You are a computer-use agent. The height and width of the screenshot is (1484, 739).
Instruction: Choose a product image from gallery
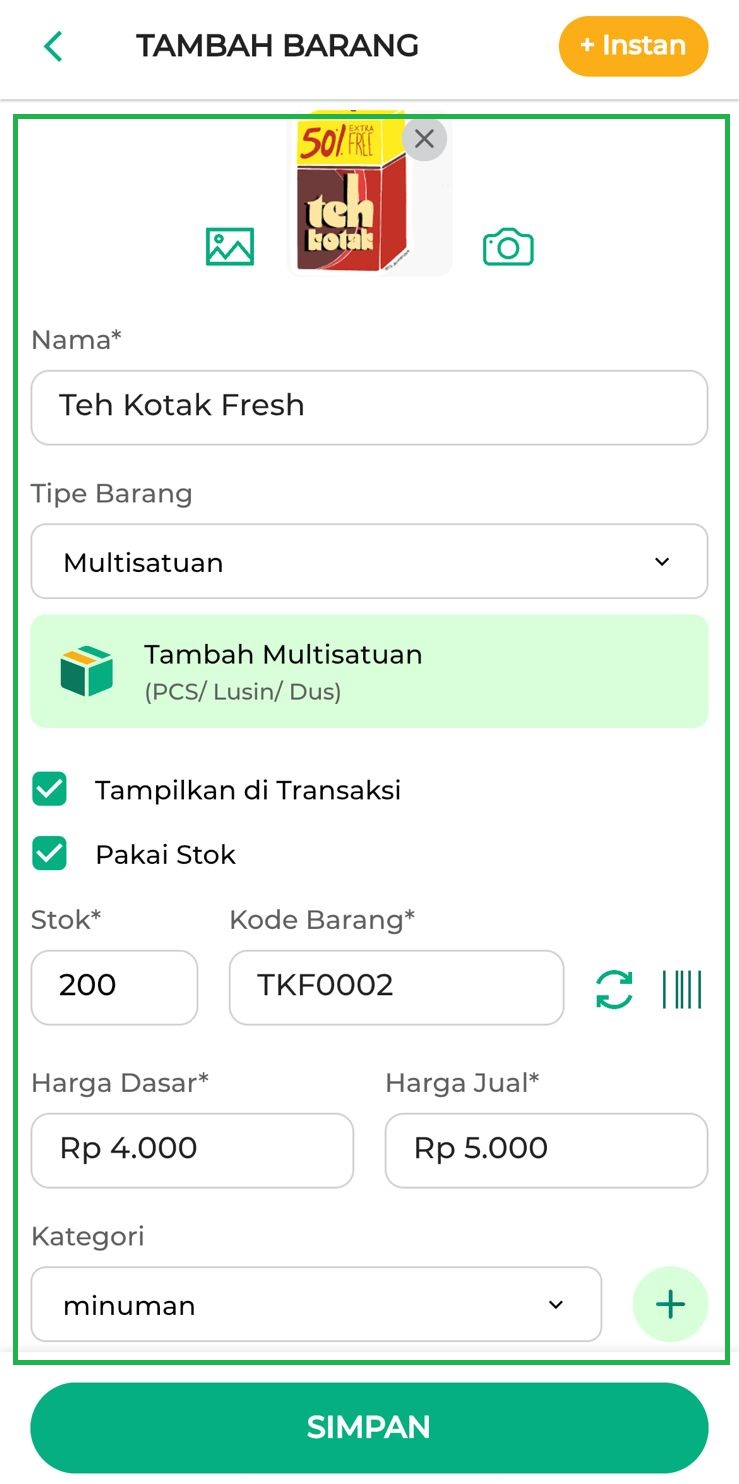(x=230, y=246)
